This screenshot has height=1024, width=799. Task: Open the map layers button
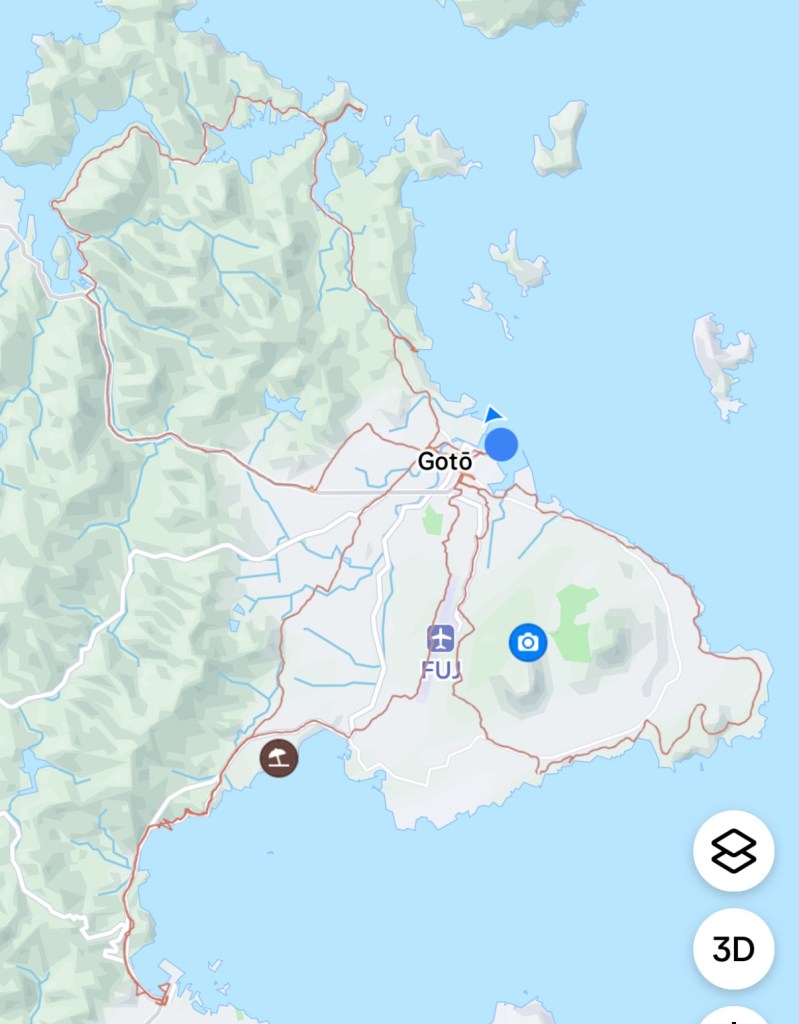(x=733, y=851)
